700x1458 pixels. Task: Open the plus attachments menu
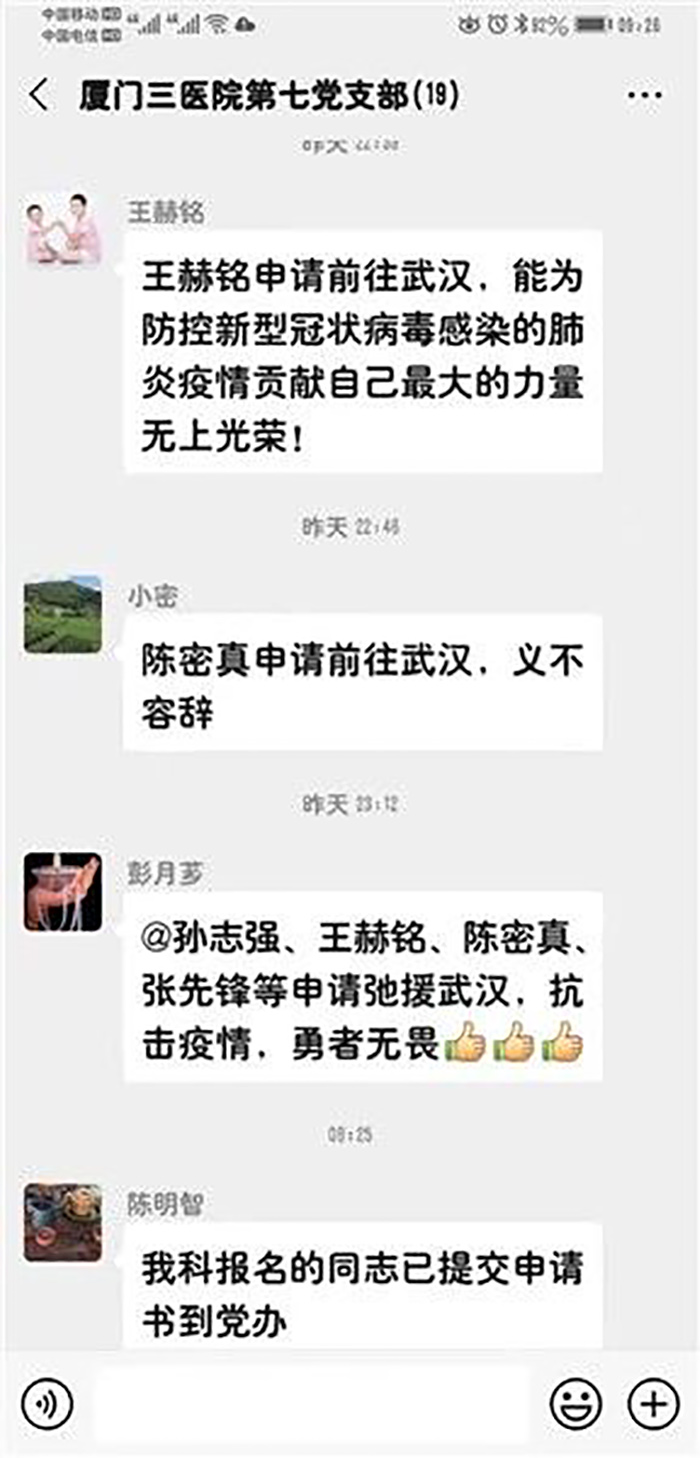point(653,1403)
